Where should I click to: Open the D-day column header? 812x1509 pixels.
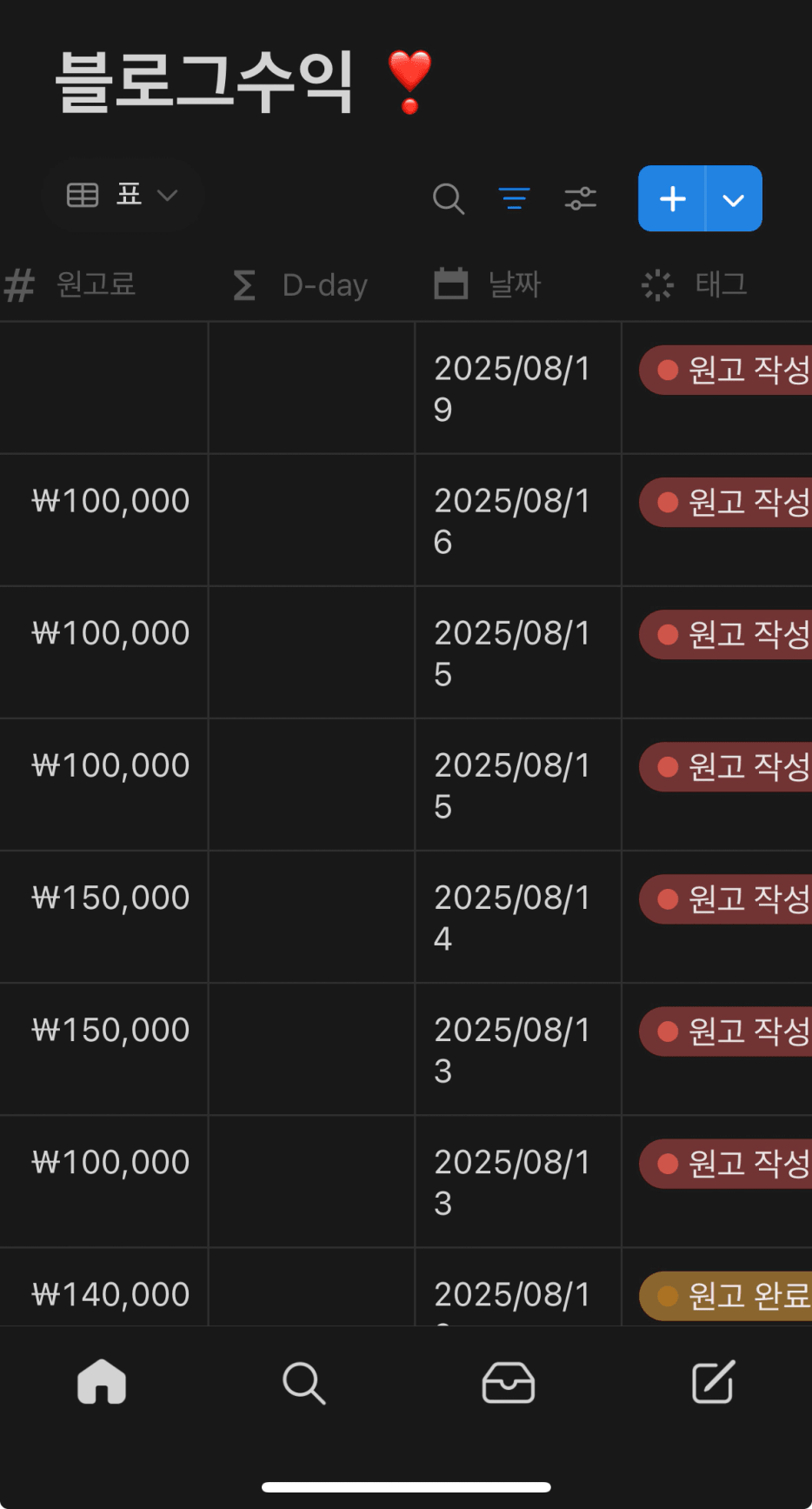point(311,284)
